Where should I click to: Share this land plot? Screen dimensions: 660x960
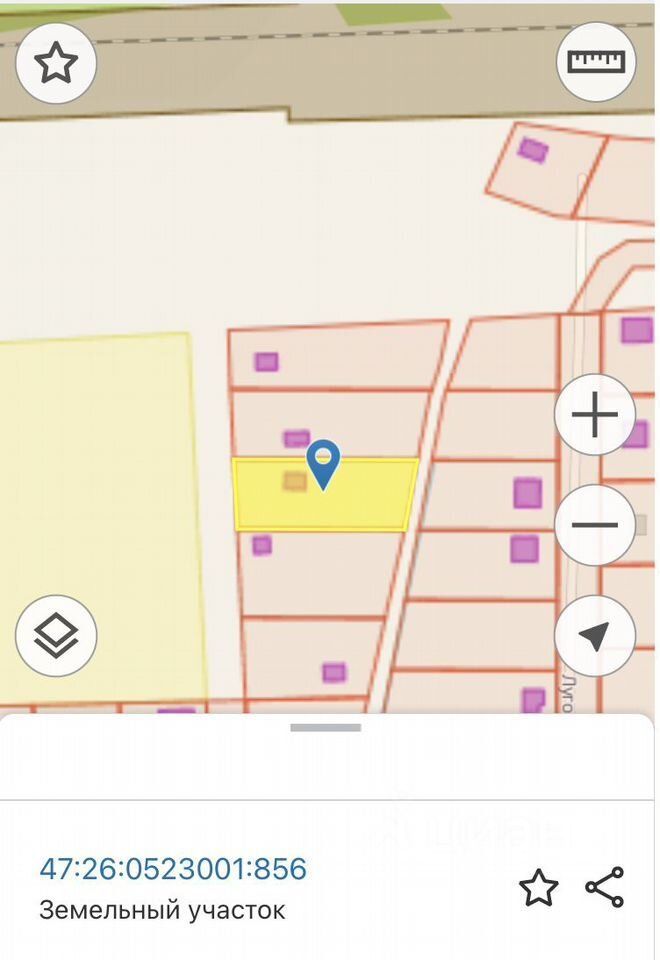(605, 887)
